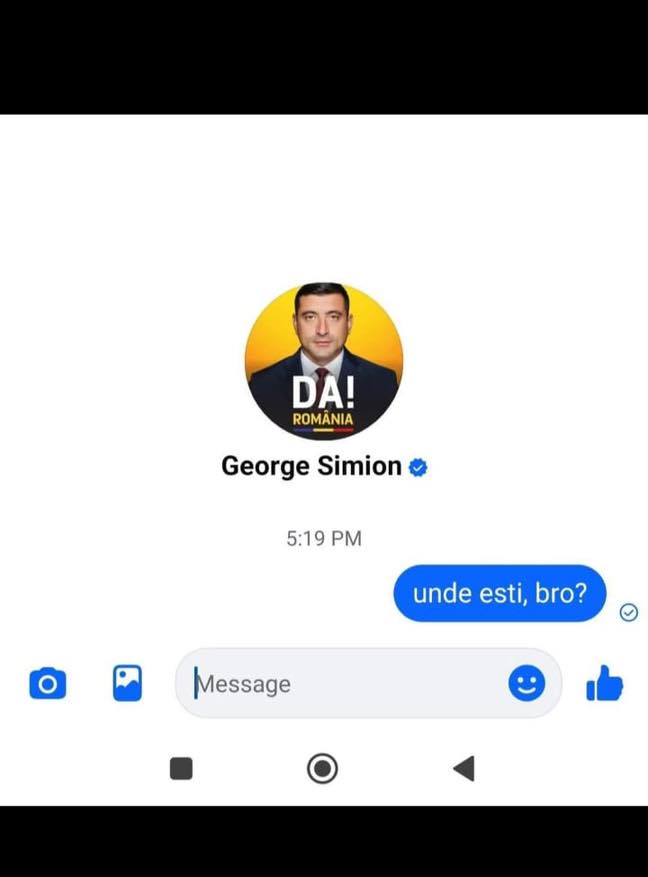
Task: Open the recent apps view
Action: (x=181, y=768)
